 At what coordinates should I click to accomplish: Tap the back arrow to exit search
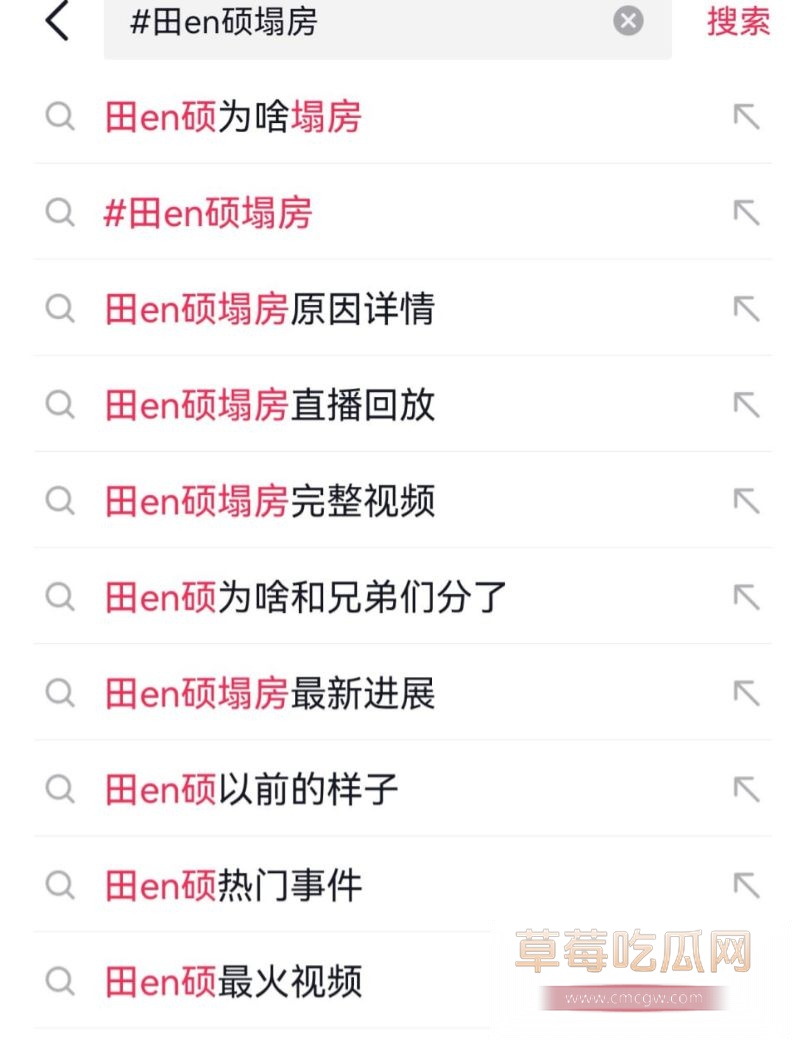(x=57, y=22)
